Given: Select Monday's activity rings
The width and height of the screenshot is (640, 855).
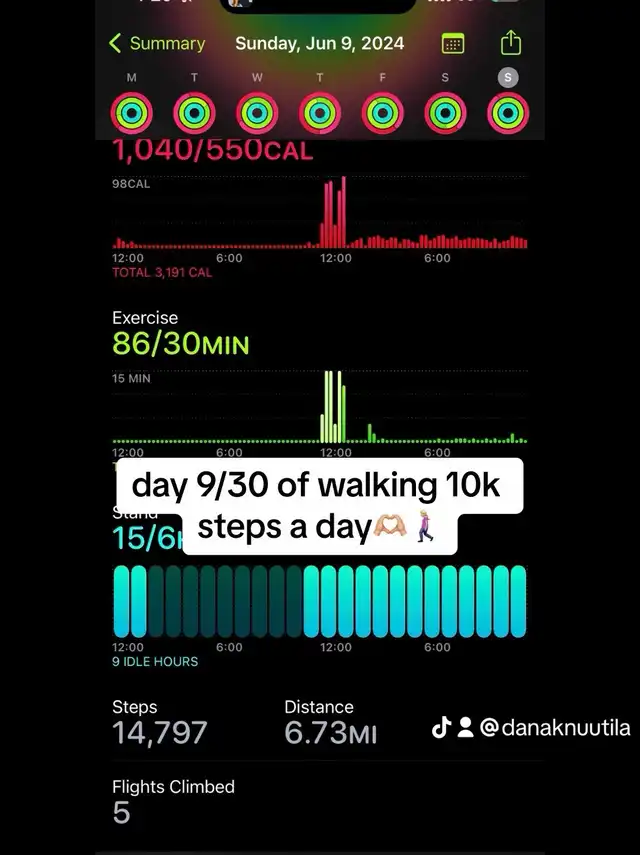Looking at the screenshot, I should click(x=131, y=113).
